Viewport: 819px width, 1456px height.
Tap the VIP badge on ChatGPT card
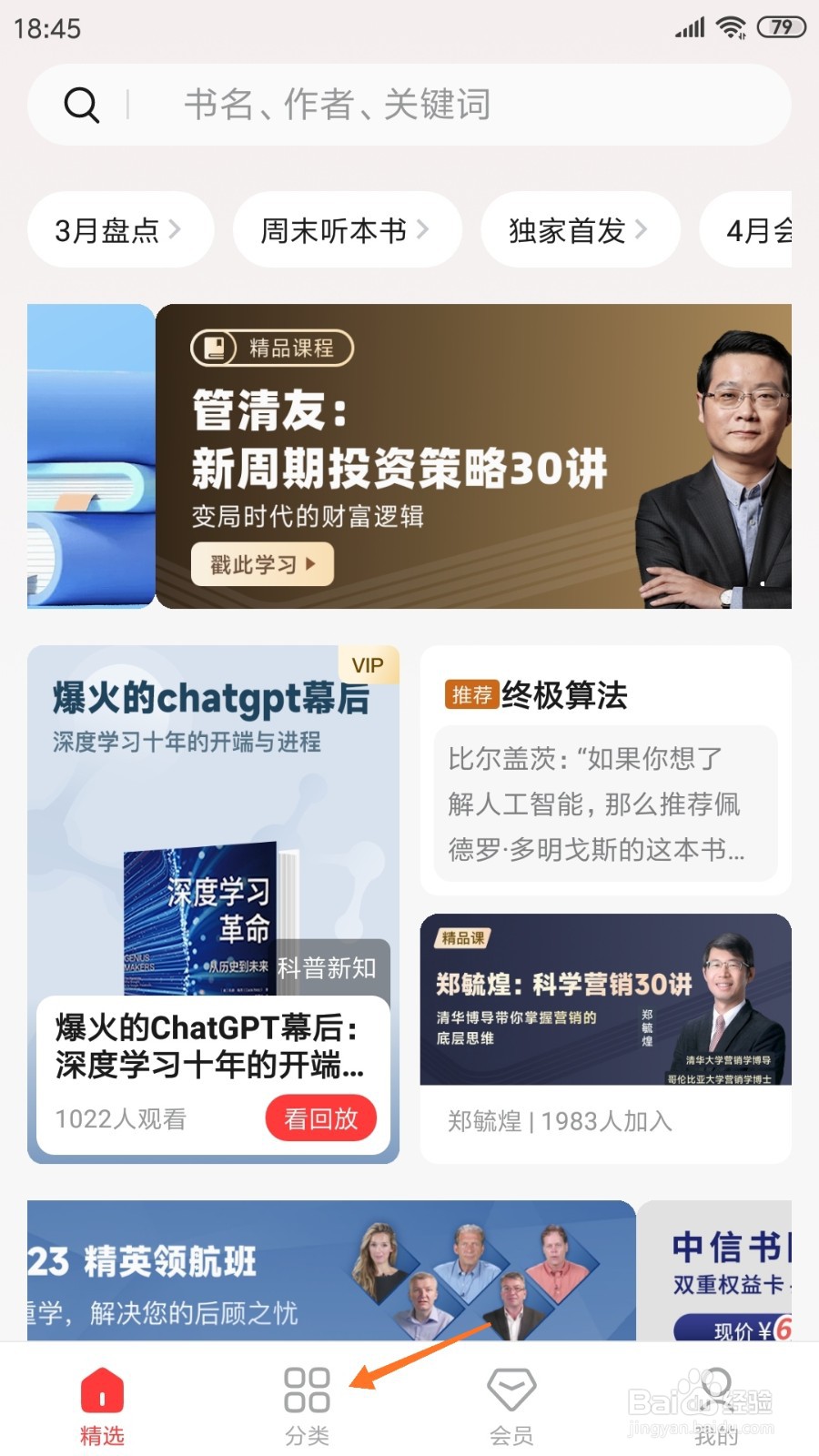(368, 665)
